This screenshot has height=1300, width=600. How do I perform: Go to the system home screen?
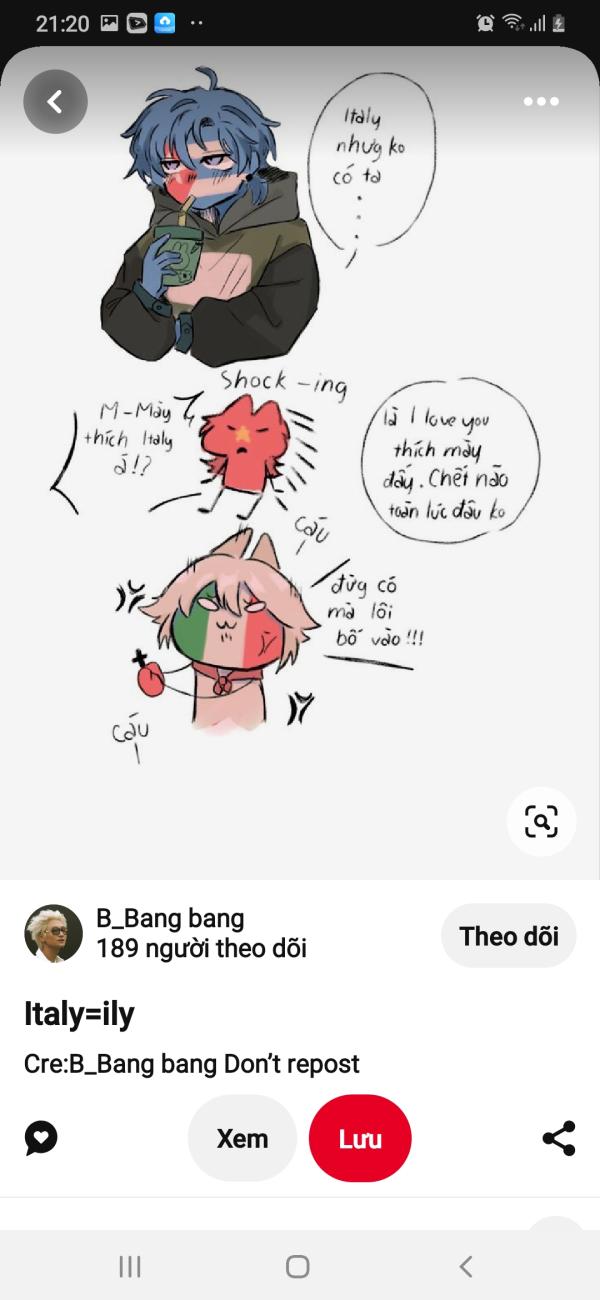pos(298,1266)
